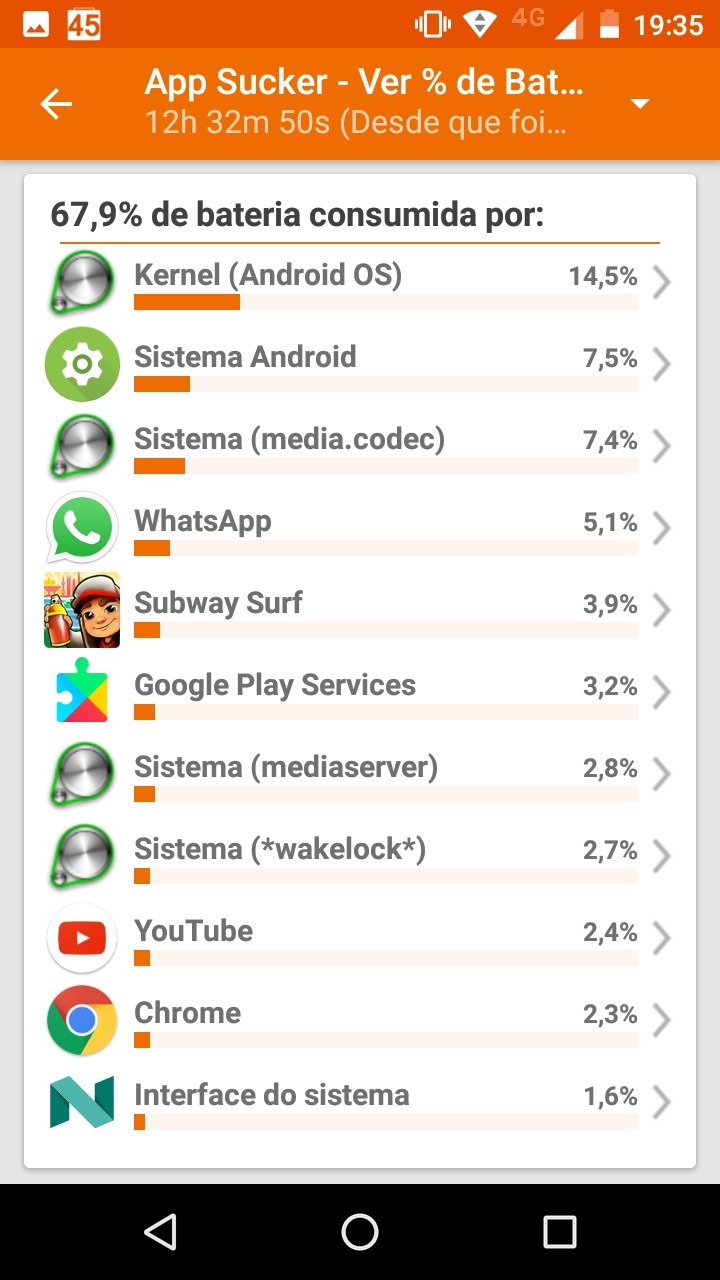Select the Sistema (*wakelock*) row
Image resolution: width=720 pixels, height=1280 pixels.
360,857
